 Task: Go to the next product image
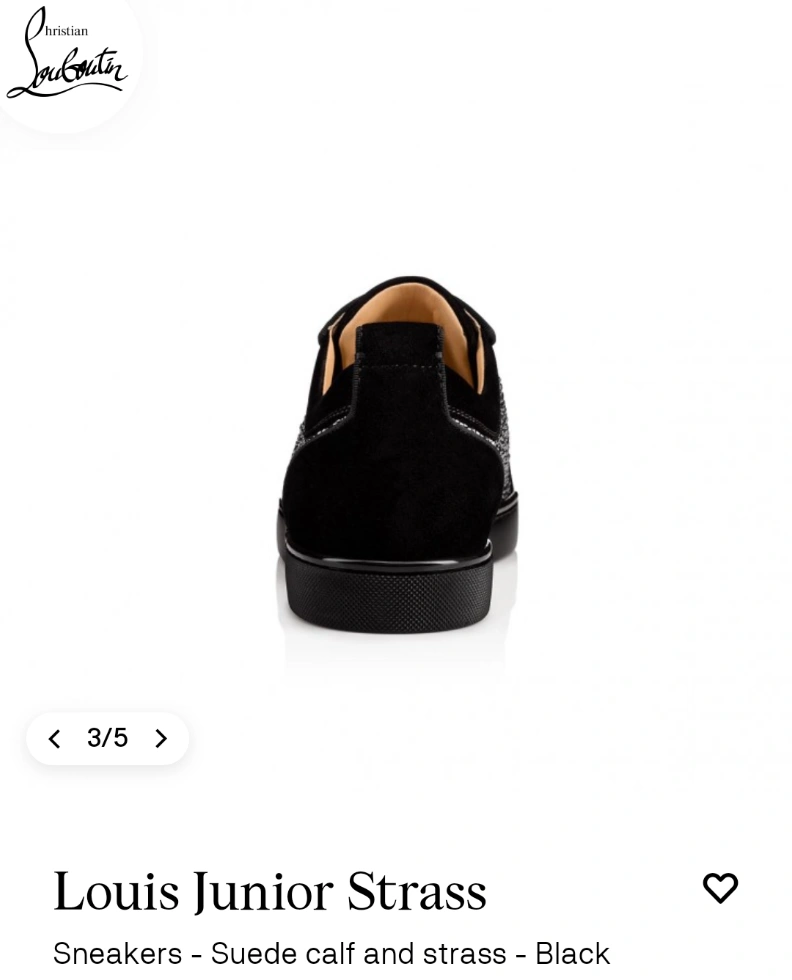161,739
